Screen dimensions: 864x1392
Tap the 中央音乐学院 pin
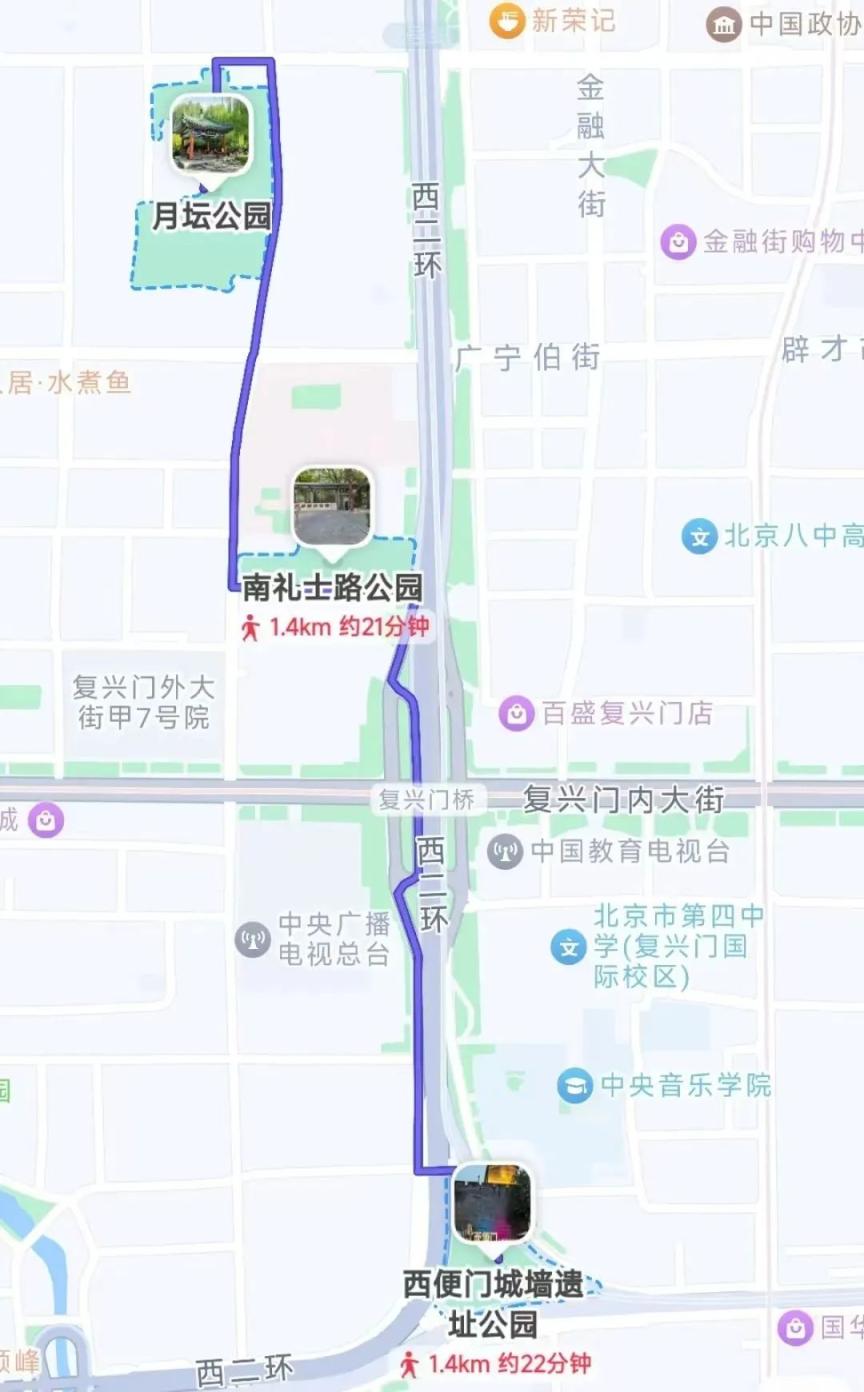(x=575, y=1086)
